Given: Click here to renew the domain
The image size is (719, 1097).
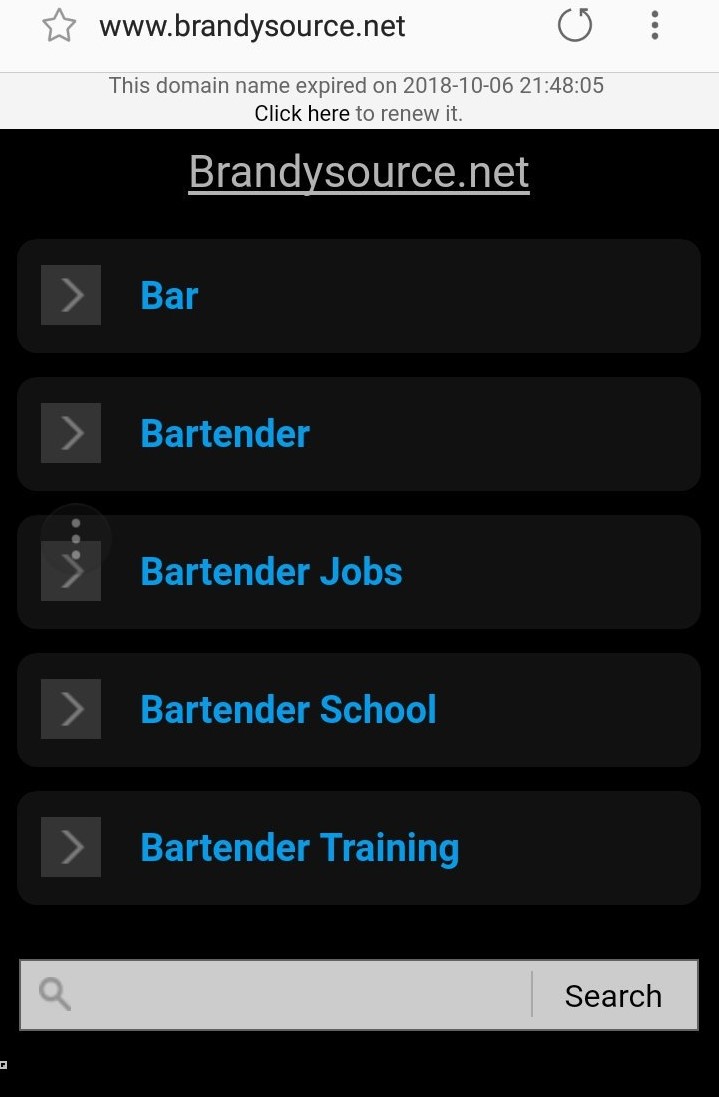Looking at the screenshot, I should click(x=301, y=113).
